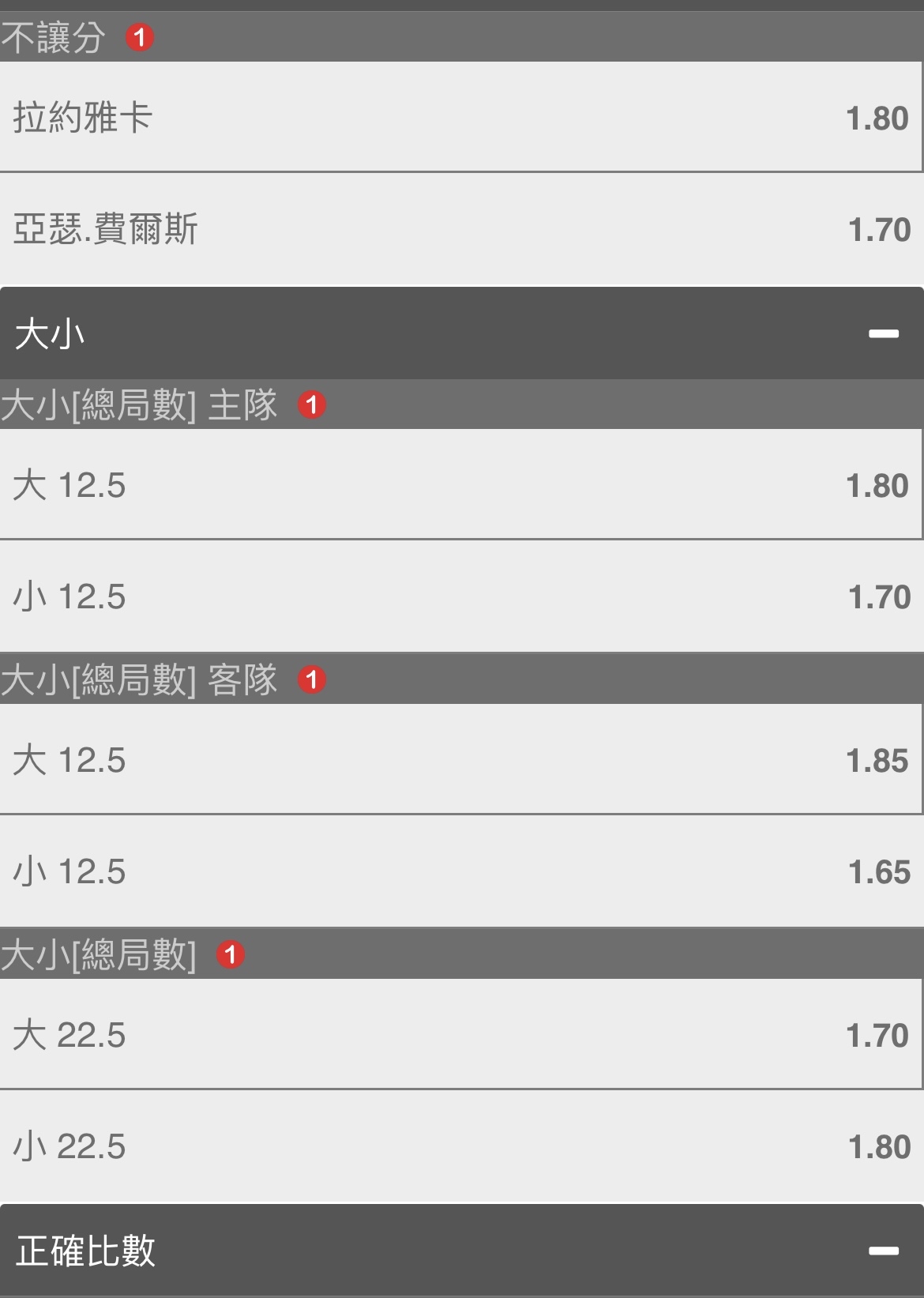Pick 小 12.5 under 主隊 total games
The height and width of the screenshot is (1298, 924).
point(461,596)
